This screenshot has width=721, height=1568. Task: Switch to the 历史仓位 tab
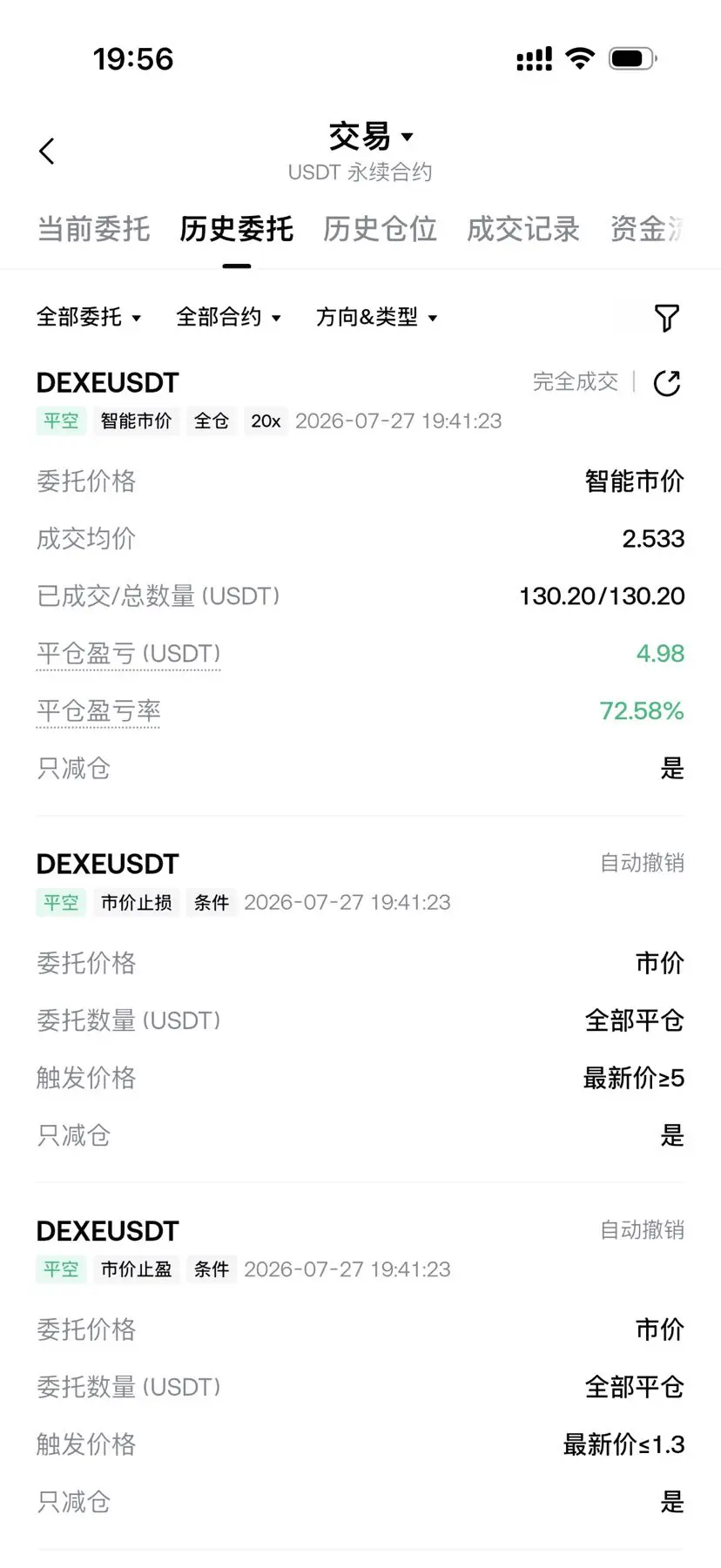click(x=380, y=229)
